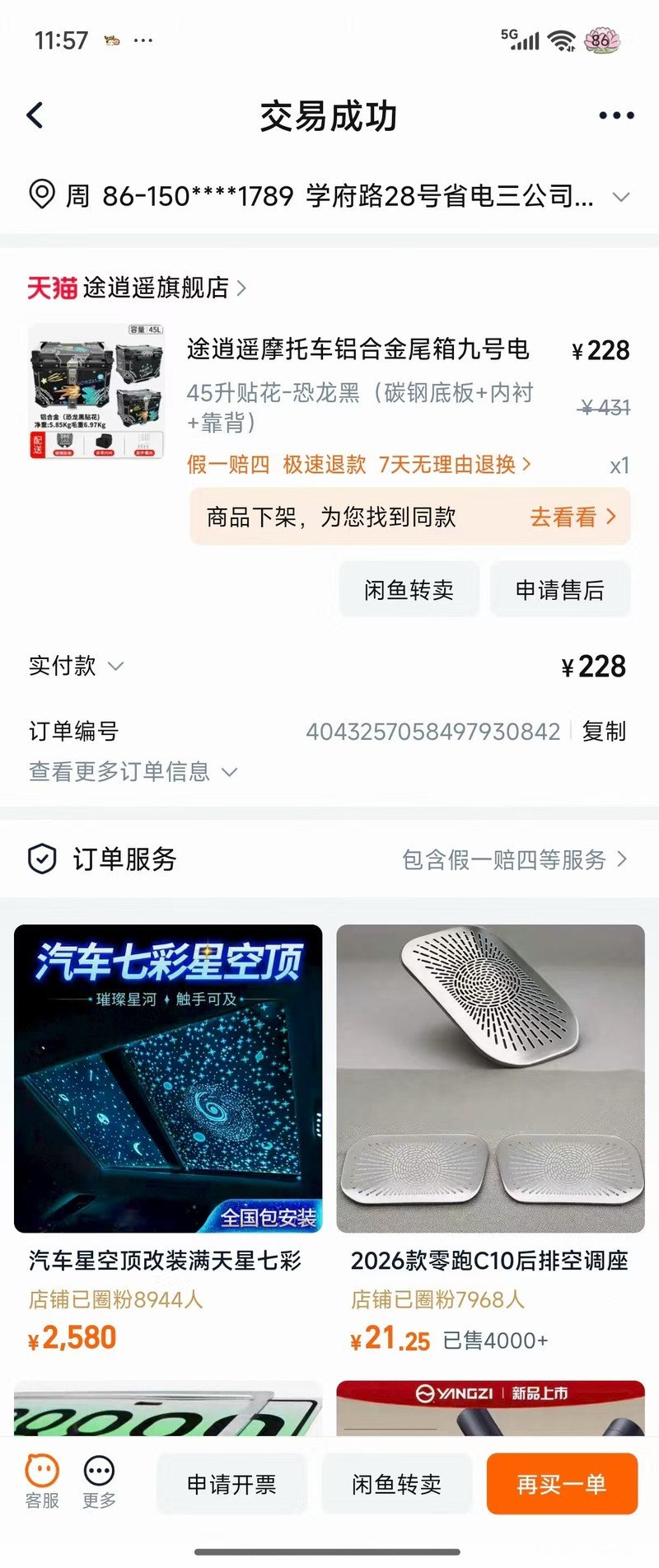Tap 闲鱼转卖 beside 申请售后

(x=409, y=590)
